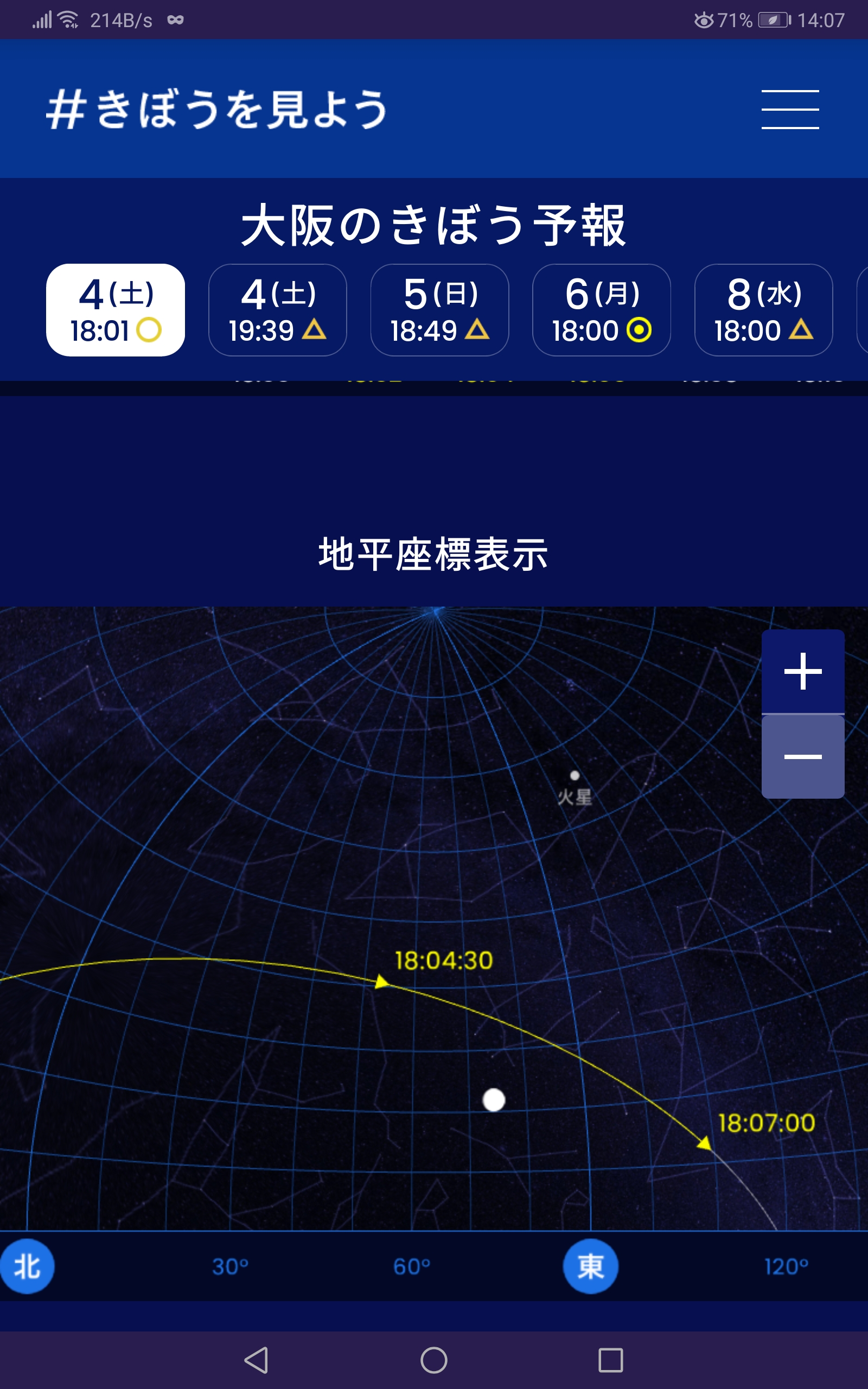Open the 8(水) 18:00 forecast

[763, 310]
